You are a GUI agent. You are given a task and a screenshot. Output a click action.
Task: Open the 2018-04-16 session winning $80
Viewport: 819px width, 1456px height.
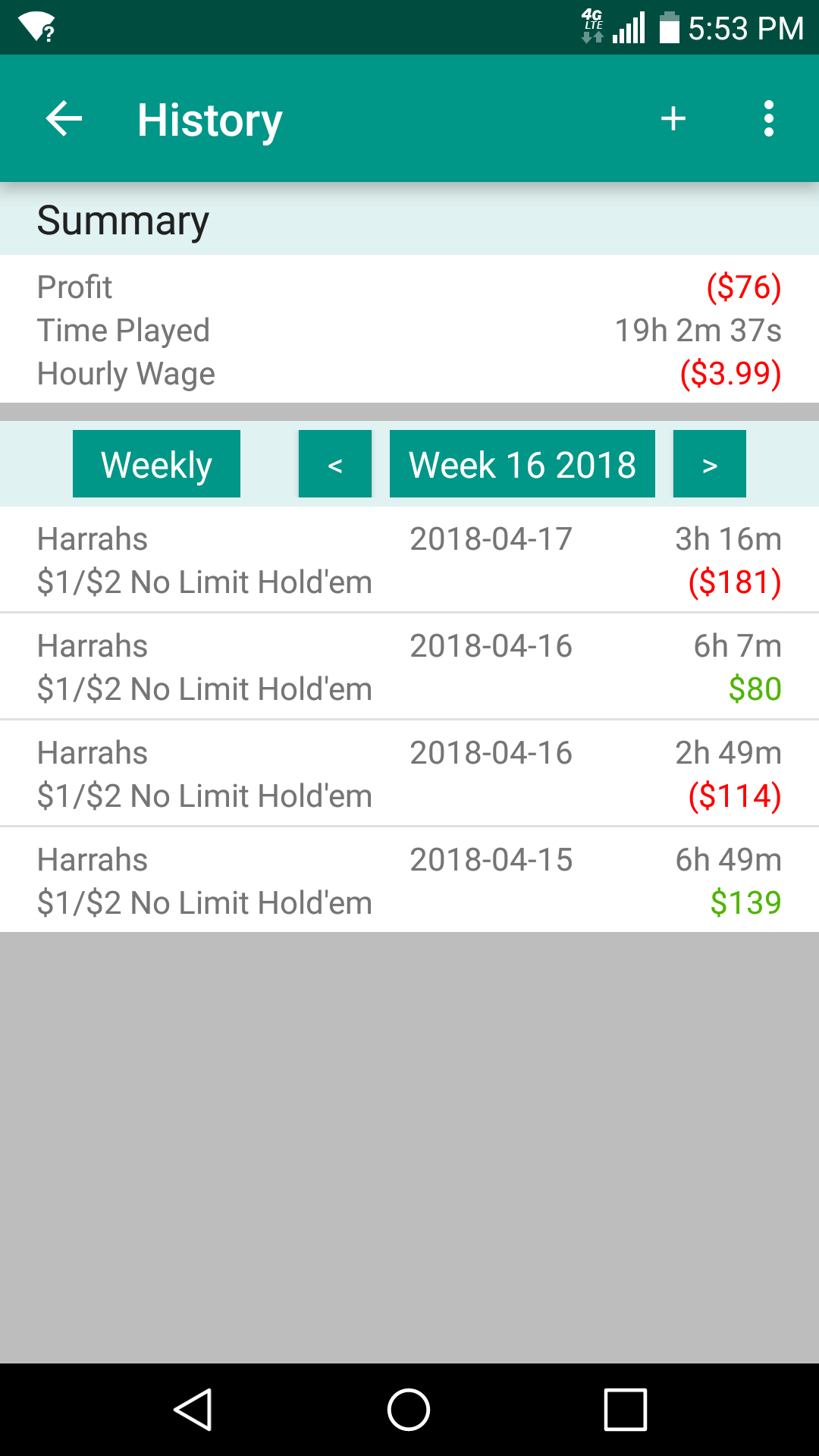pyautogui.click(x=409, y=667)
